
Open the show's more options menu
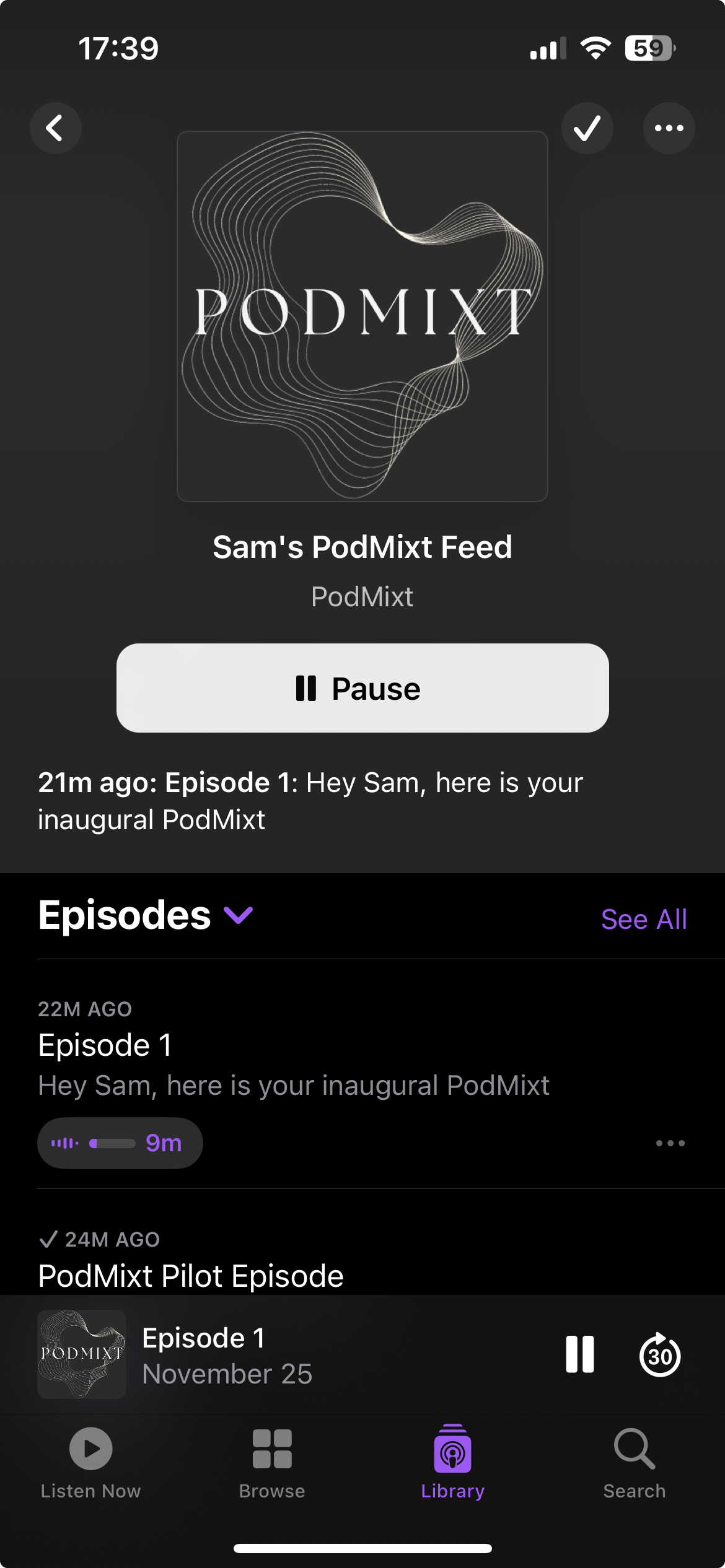[x=669, y=128]
